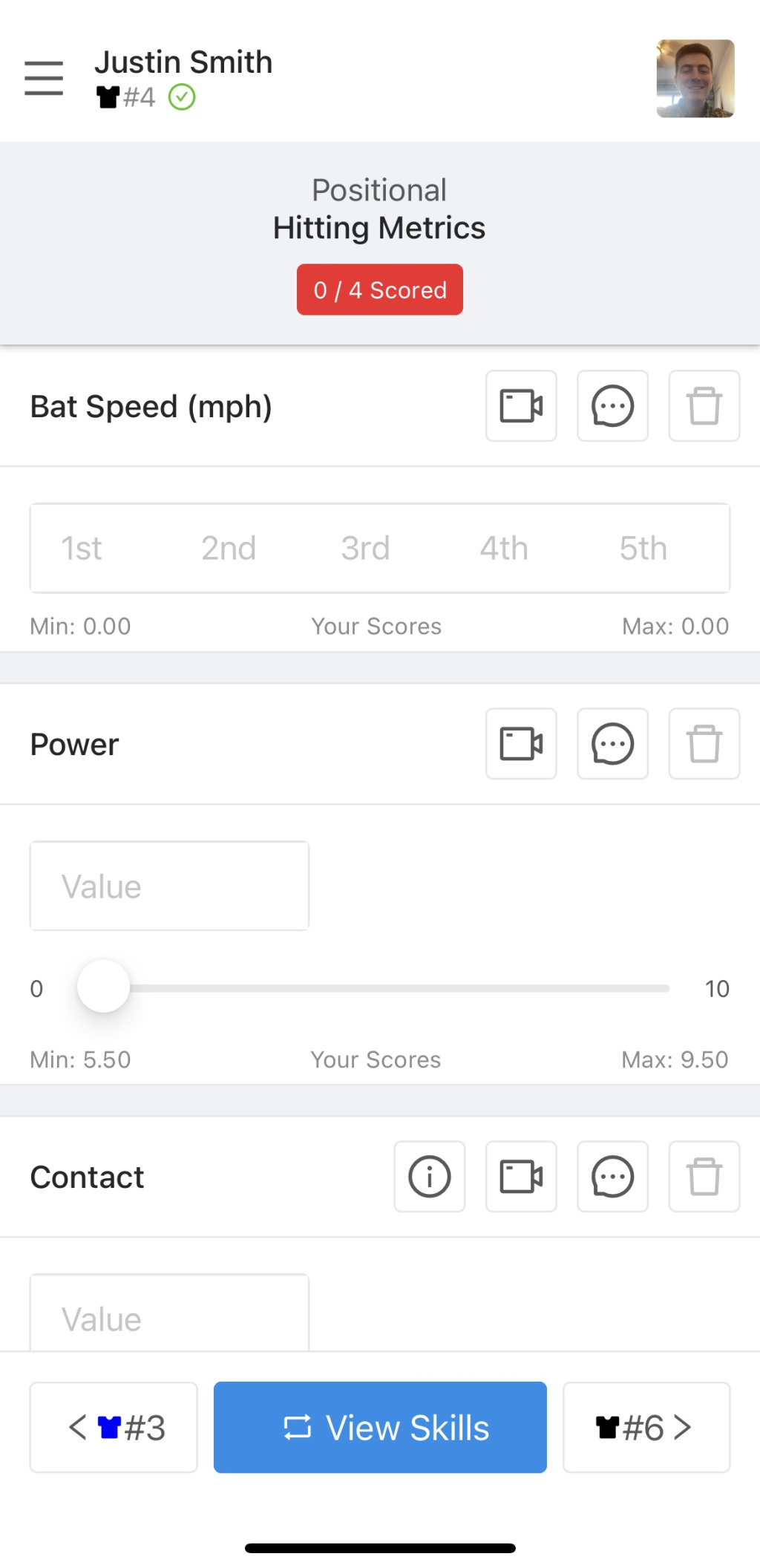This screenshot has width=760, height=1568.
Task: Open the video recorder for Bat Speed
Action: click(520, 406)
